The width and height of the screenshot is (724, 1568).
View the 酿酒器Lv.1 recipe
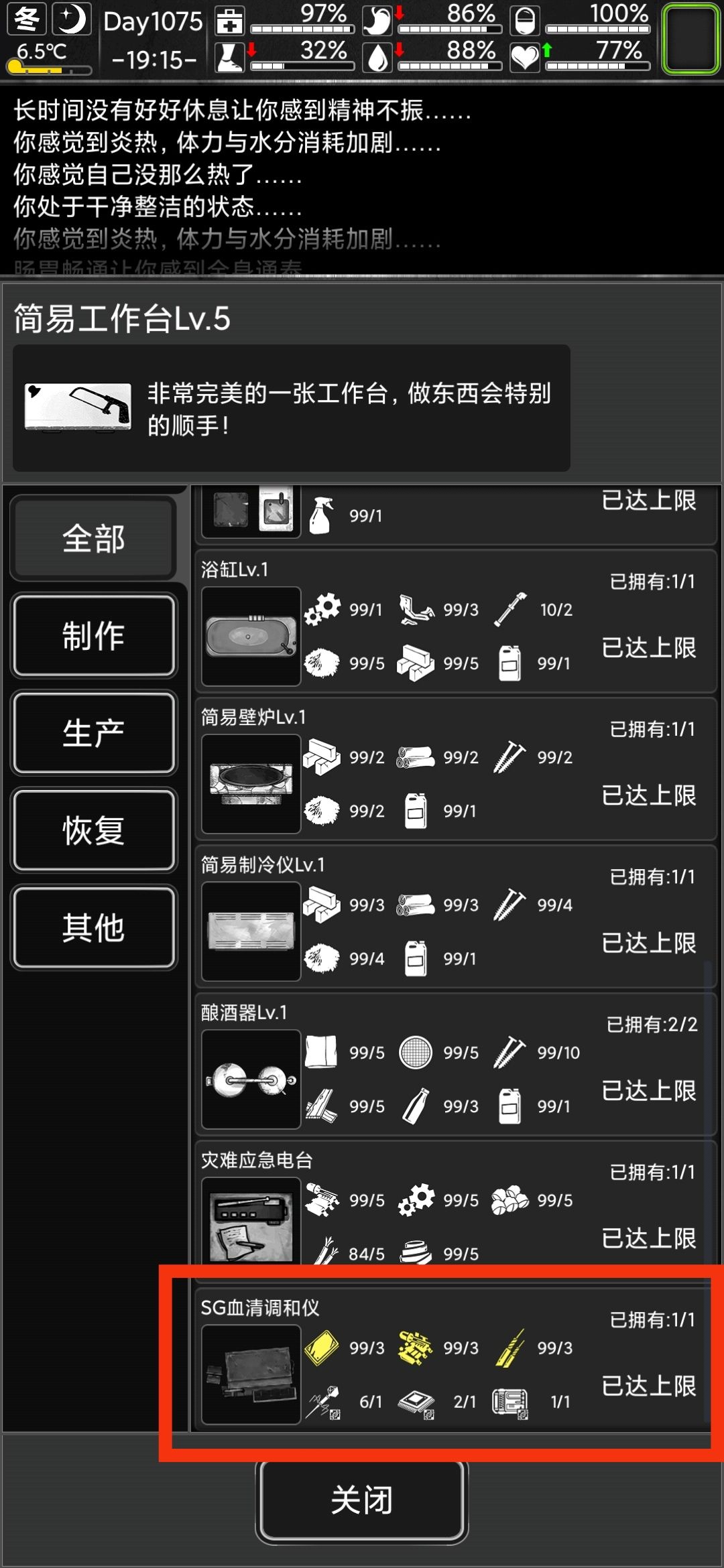pyautogui.click(x=456, y=1064)
